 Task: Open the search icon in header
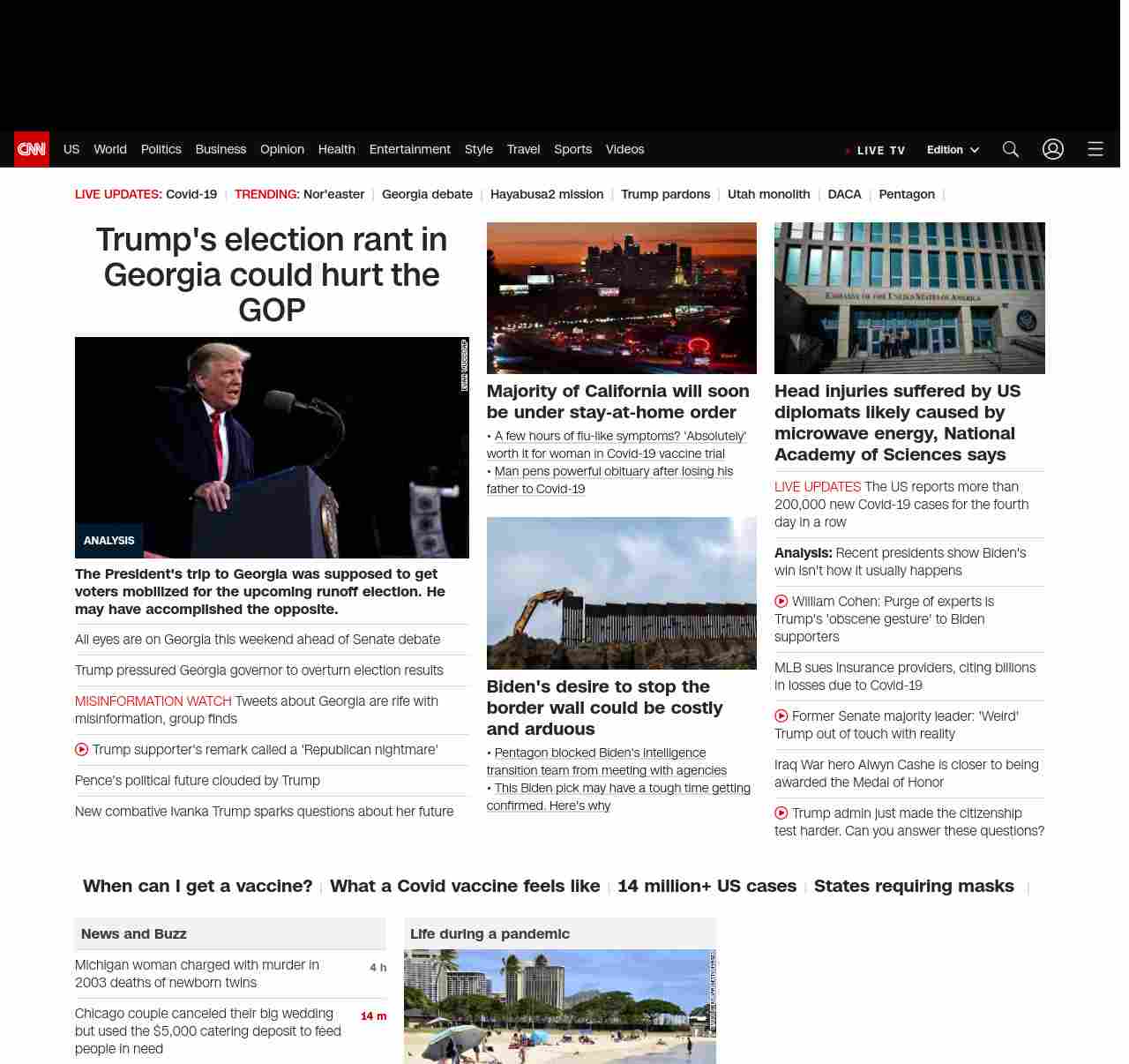[x=1010, y=149]
